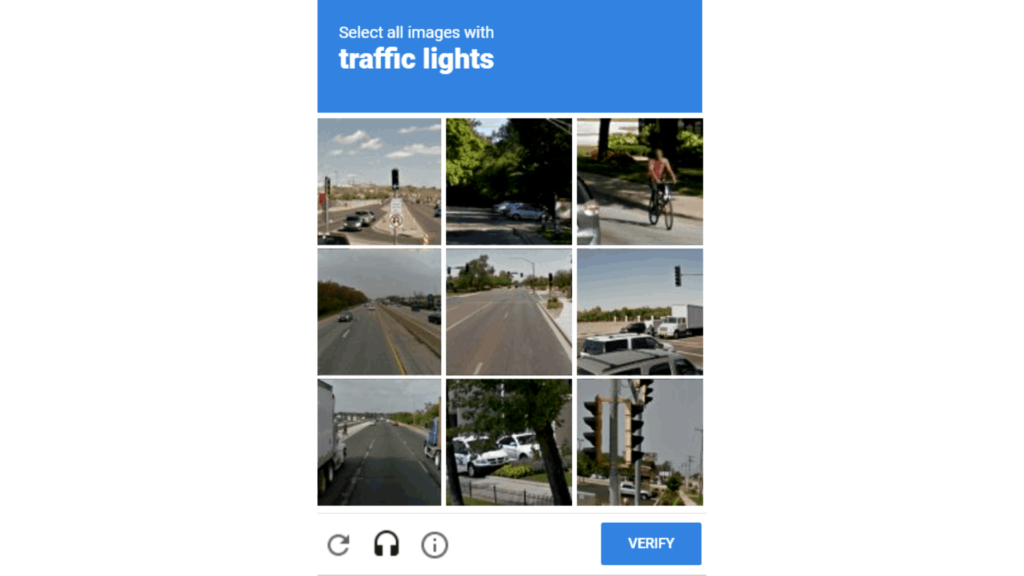Select the tile with trucks on both sides

pyautogui.click(x=379, y=441)
